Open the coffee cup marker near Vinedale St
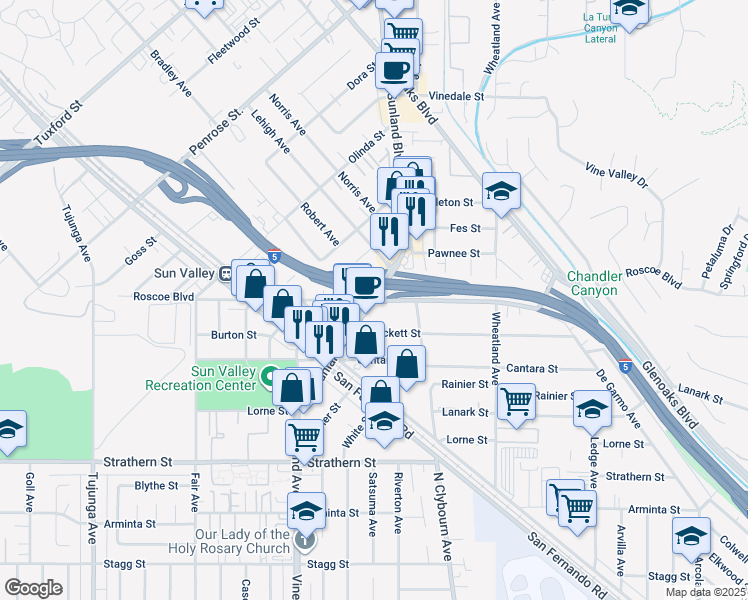748x600 pixels. click(x=394, y=72)
